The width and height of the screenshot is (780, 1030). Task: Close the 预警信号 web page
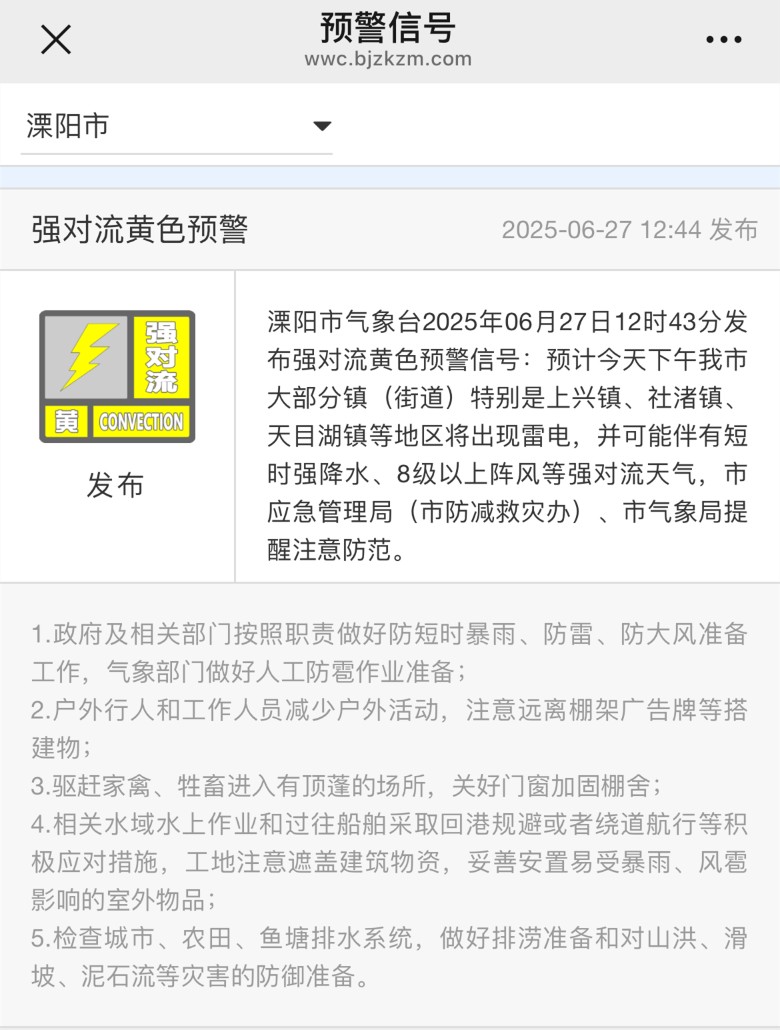pos(55,40)
